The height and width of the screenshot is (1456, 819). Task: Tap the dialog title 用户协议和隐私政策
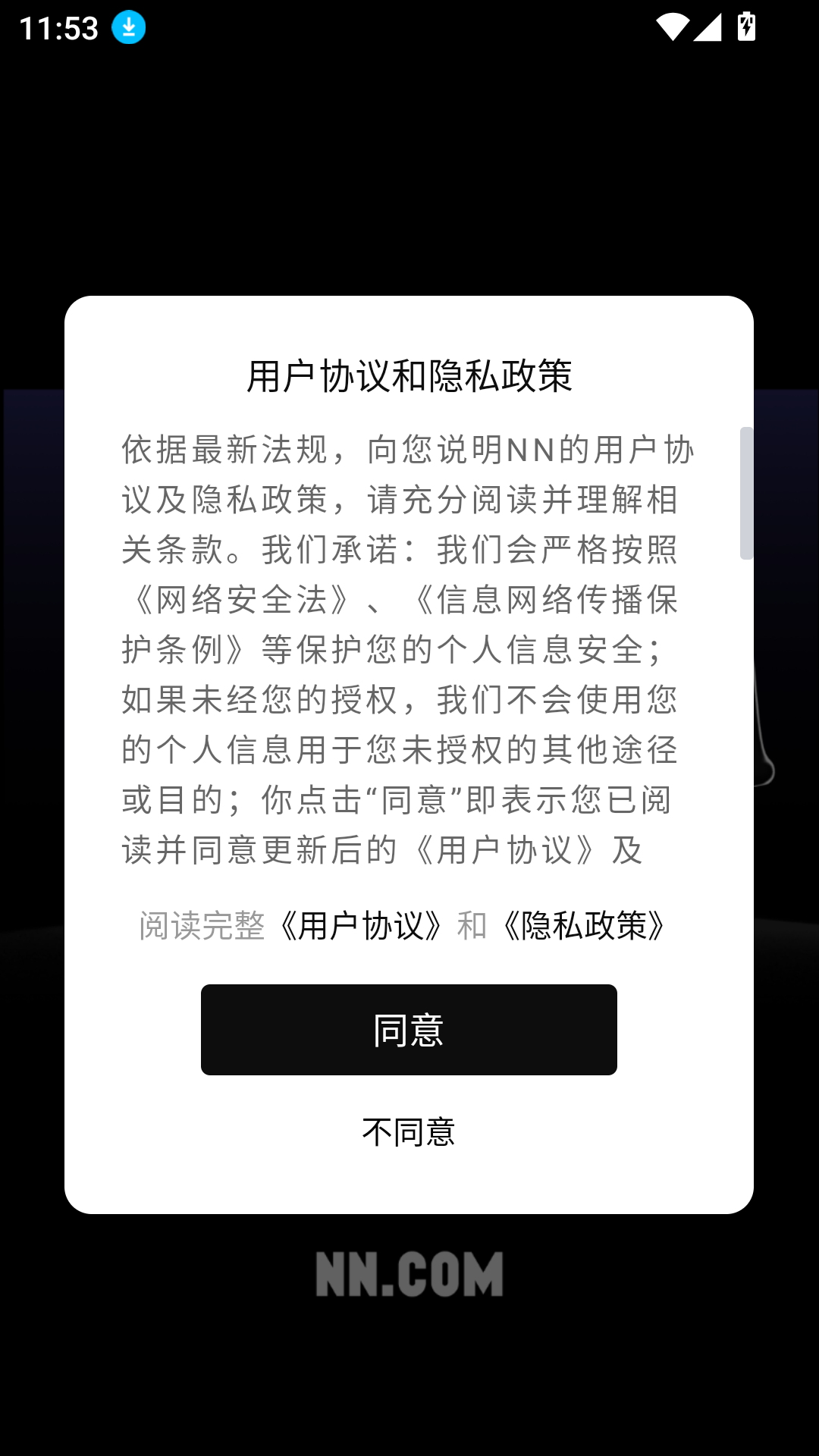409,373
